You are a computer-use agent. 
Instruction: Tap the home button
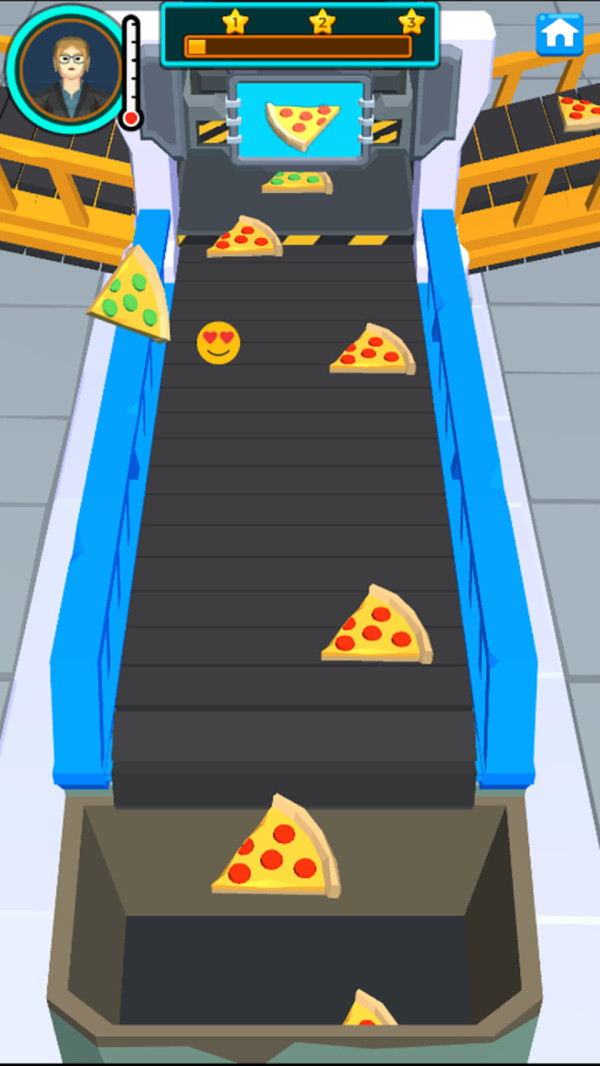559,34
